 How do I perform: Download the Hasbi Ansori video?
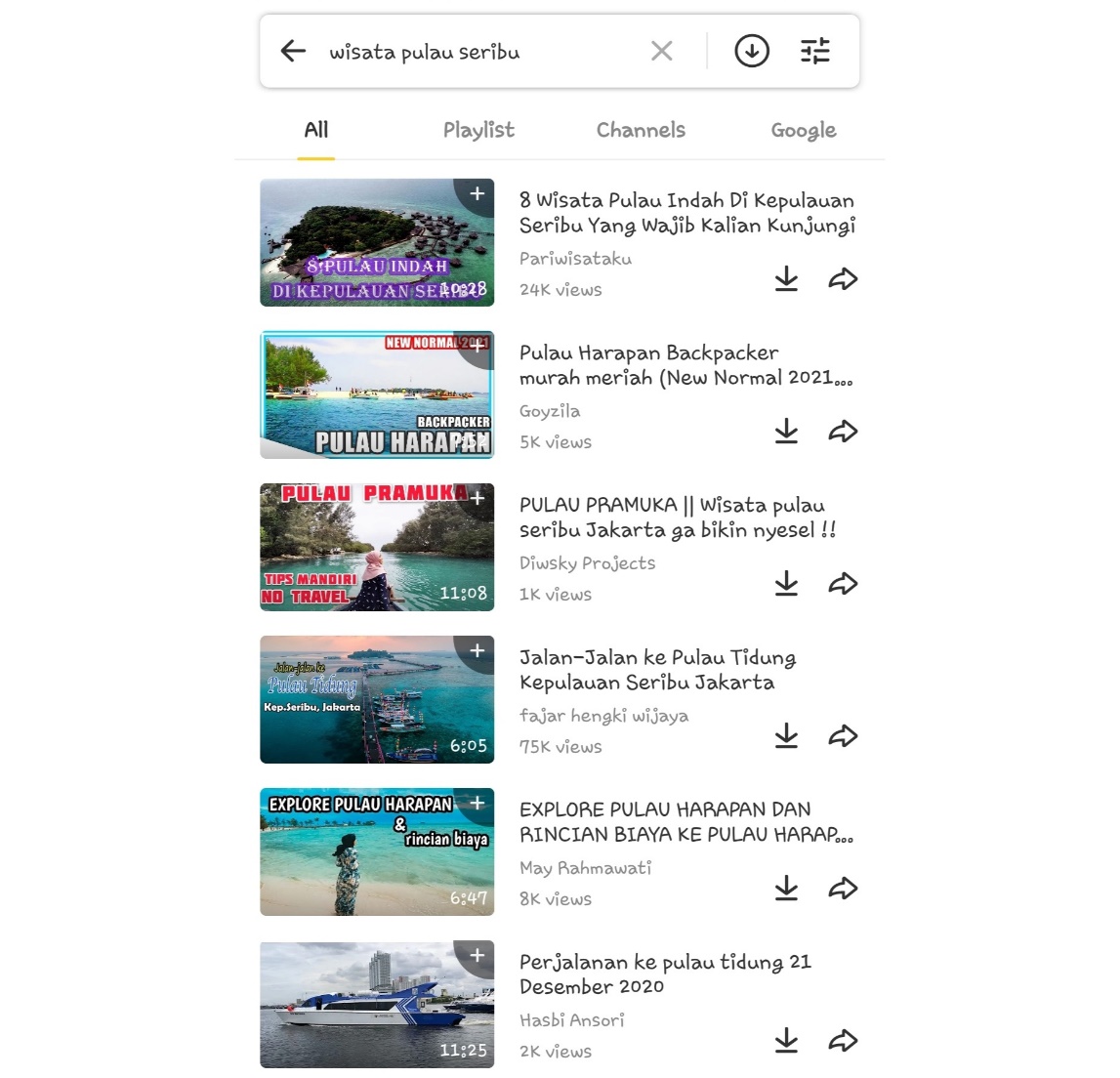(786, 1041)
